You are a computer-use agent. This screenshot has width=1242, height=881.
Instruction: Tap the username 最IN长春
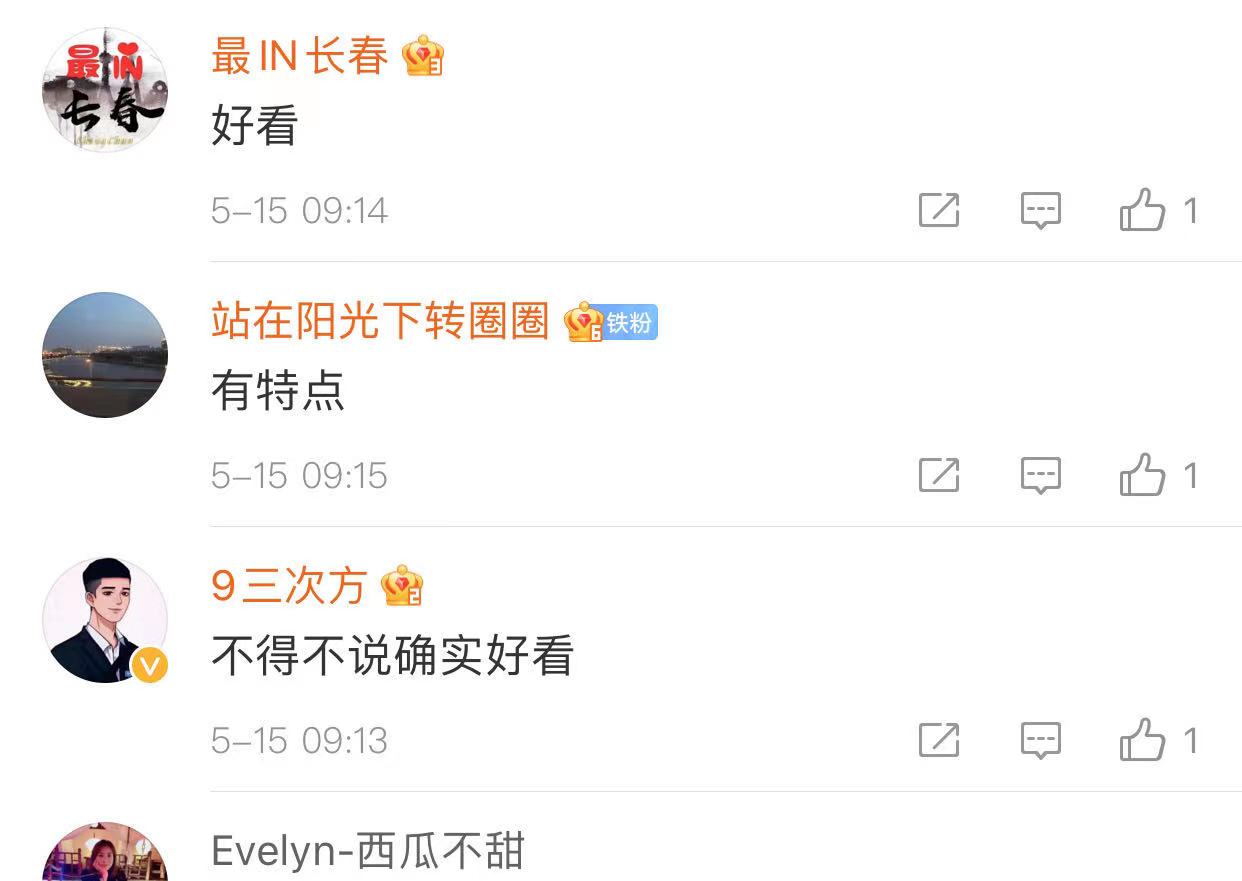click(x=299, y=57)
